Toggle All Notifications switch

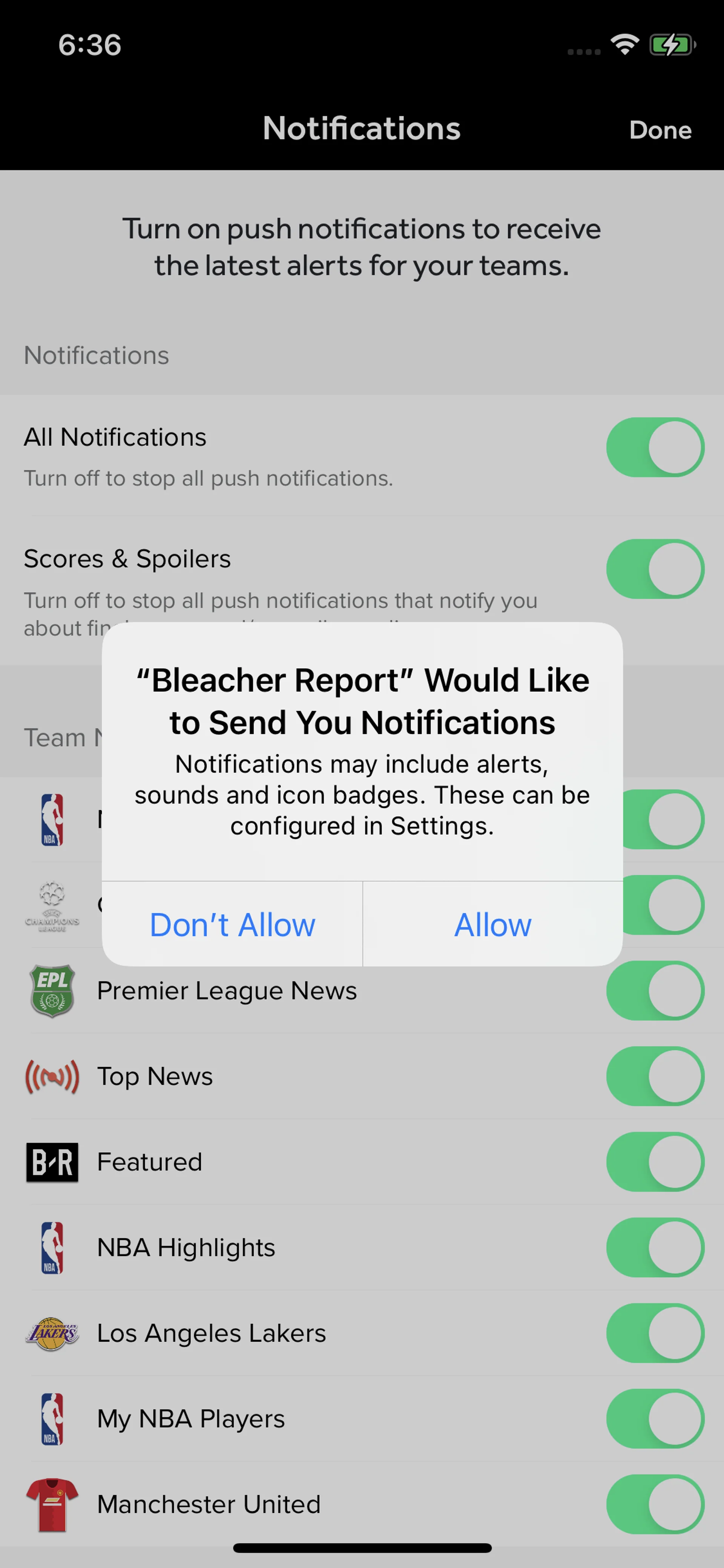[655, 447]
